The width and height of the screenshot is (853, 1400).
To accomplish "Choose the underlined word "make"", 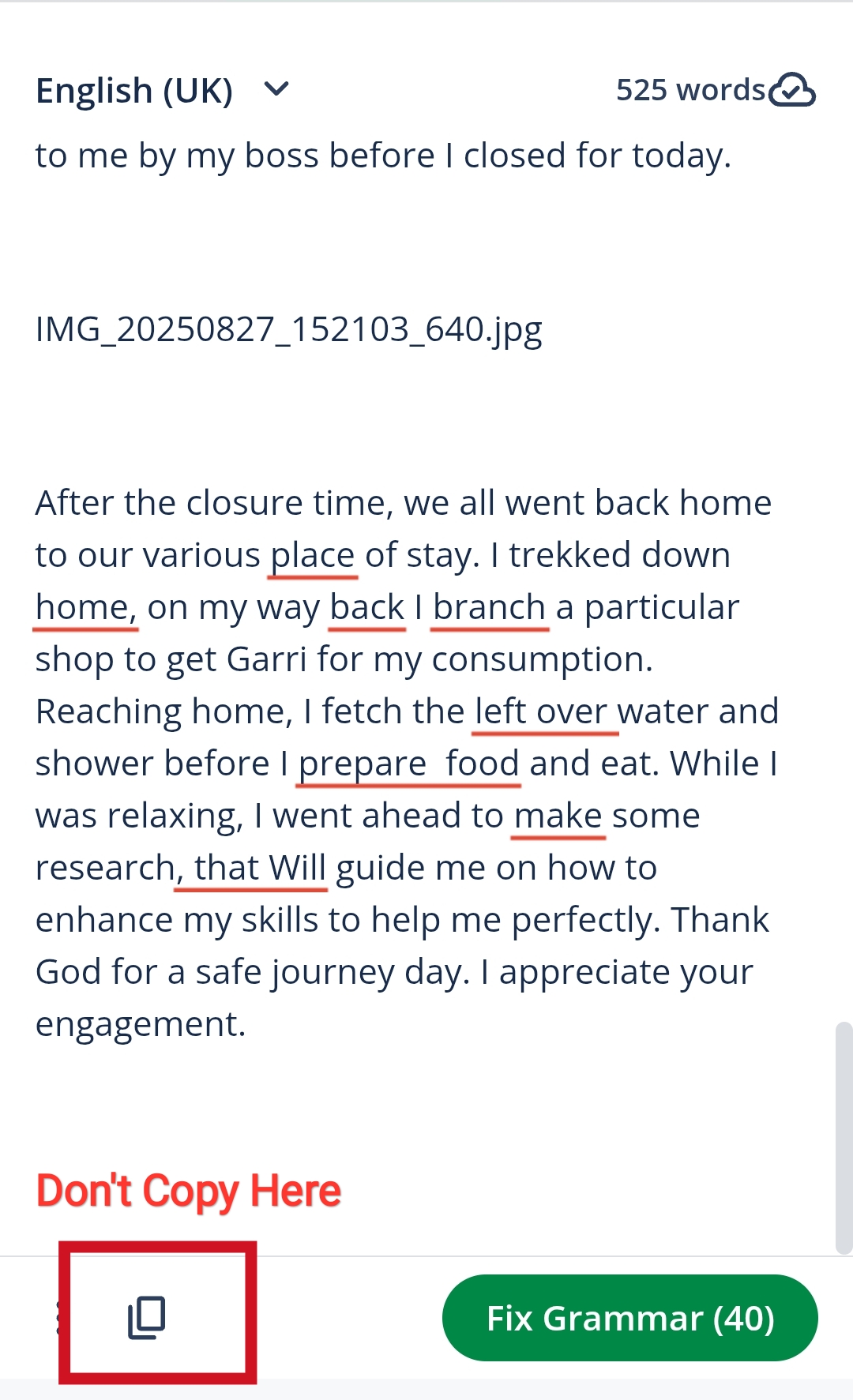I will (558, 816).
